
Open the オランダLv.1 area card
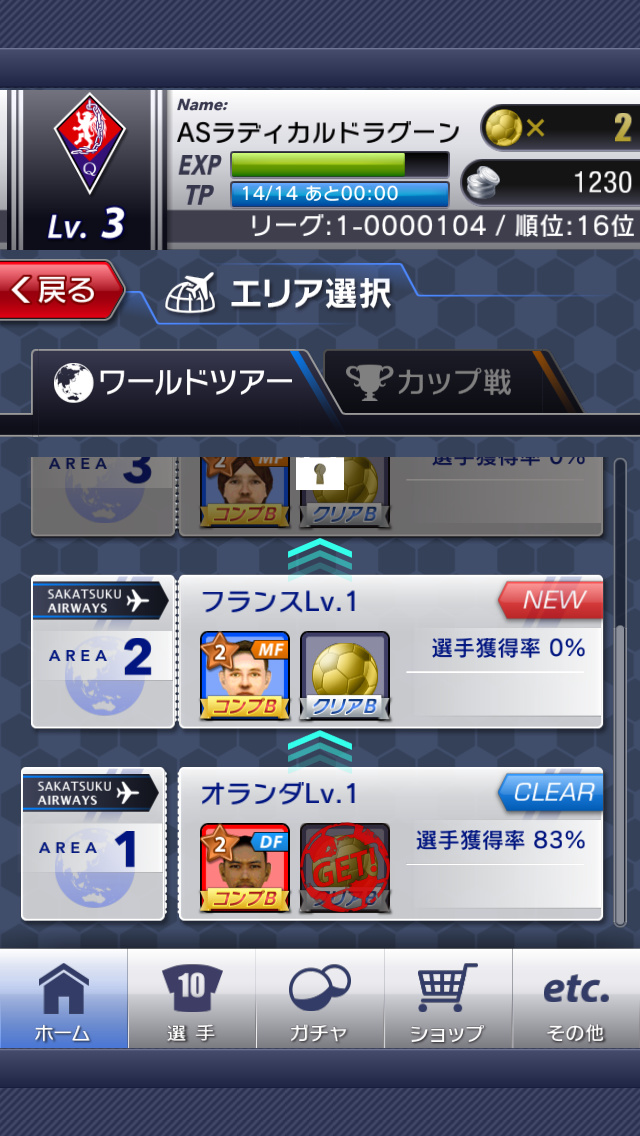[x=390, y=843]
